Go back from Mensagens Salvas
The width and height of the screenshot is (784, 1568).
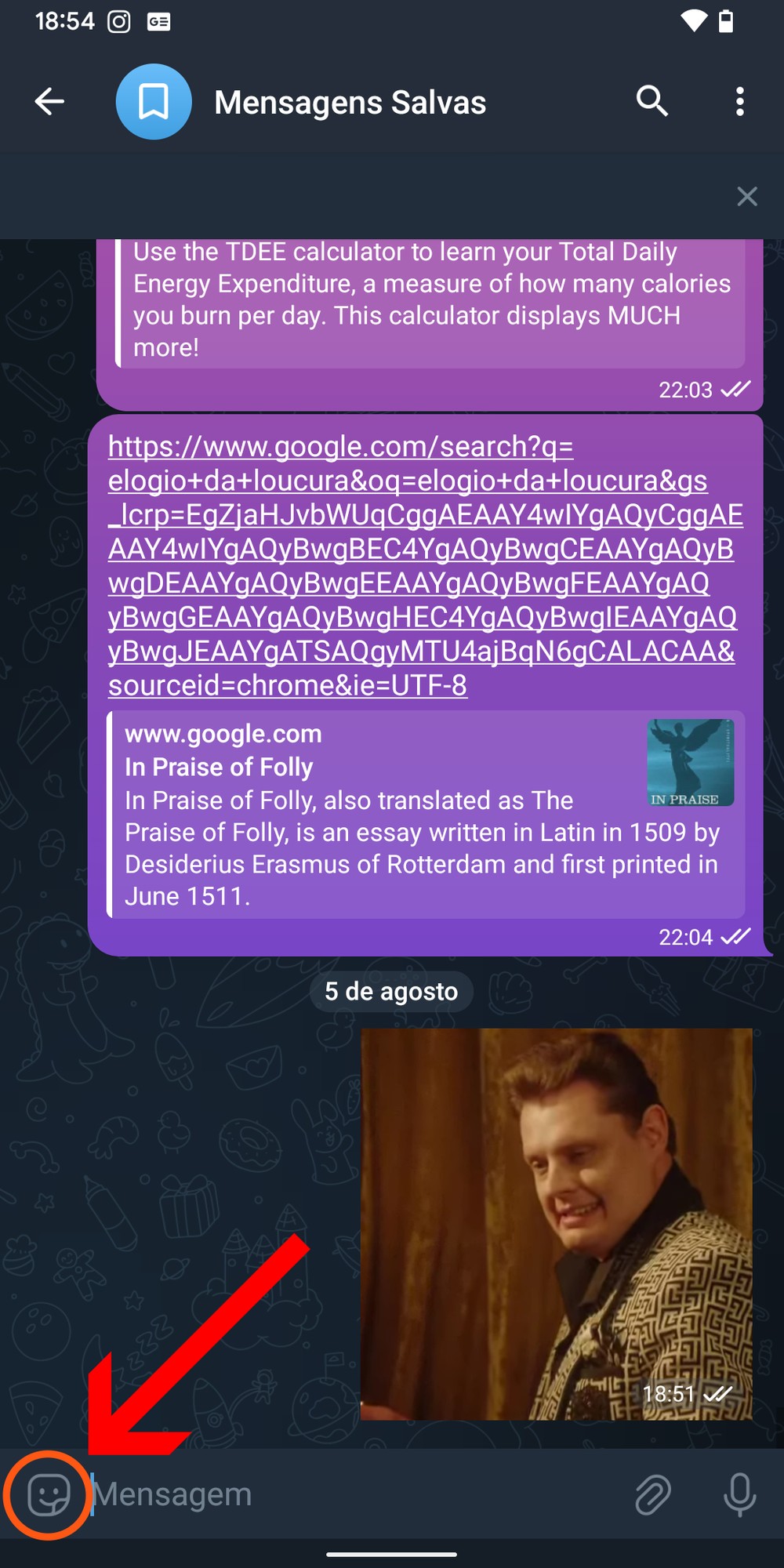(49, 102)
